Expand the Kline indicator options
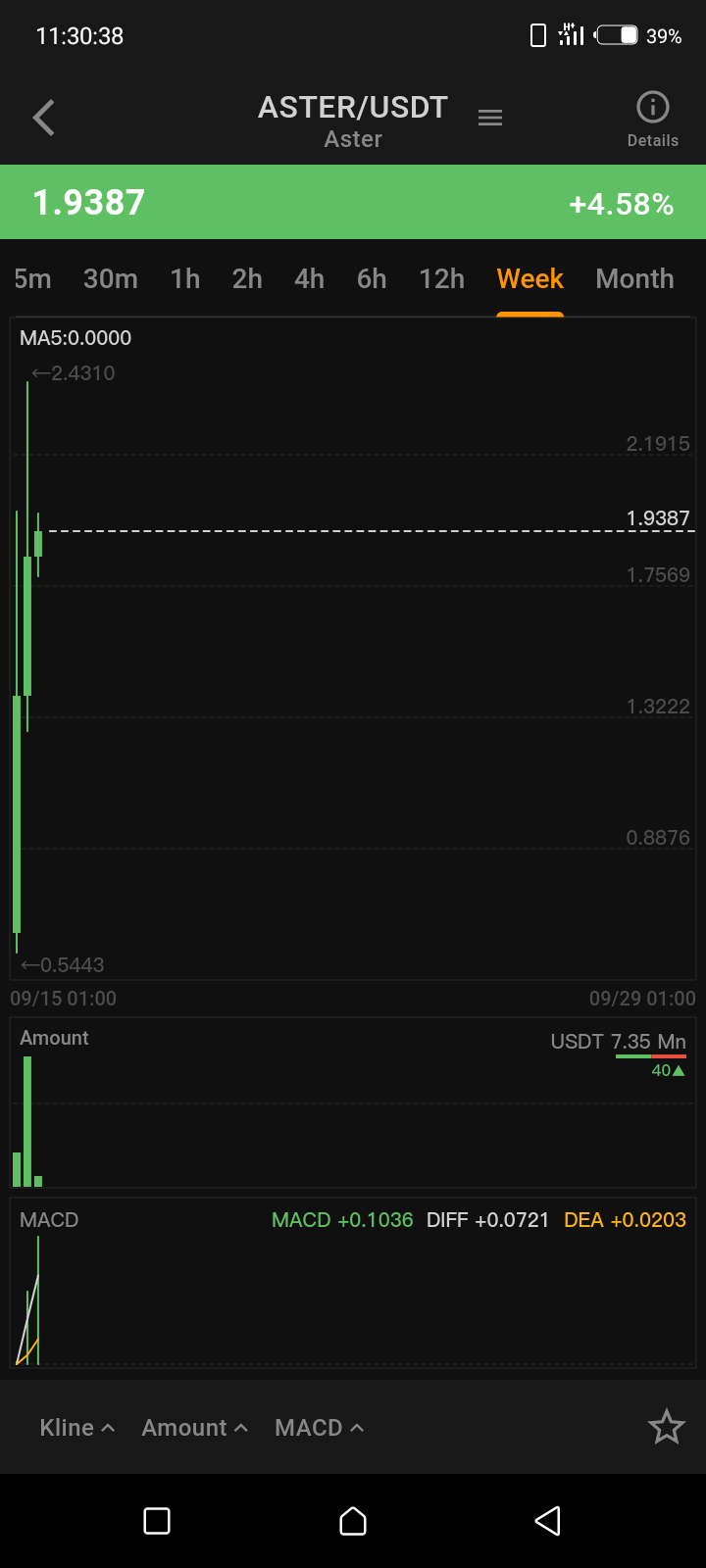Viewport: 706px width, 1568px height. 77,1428
